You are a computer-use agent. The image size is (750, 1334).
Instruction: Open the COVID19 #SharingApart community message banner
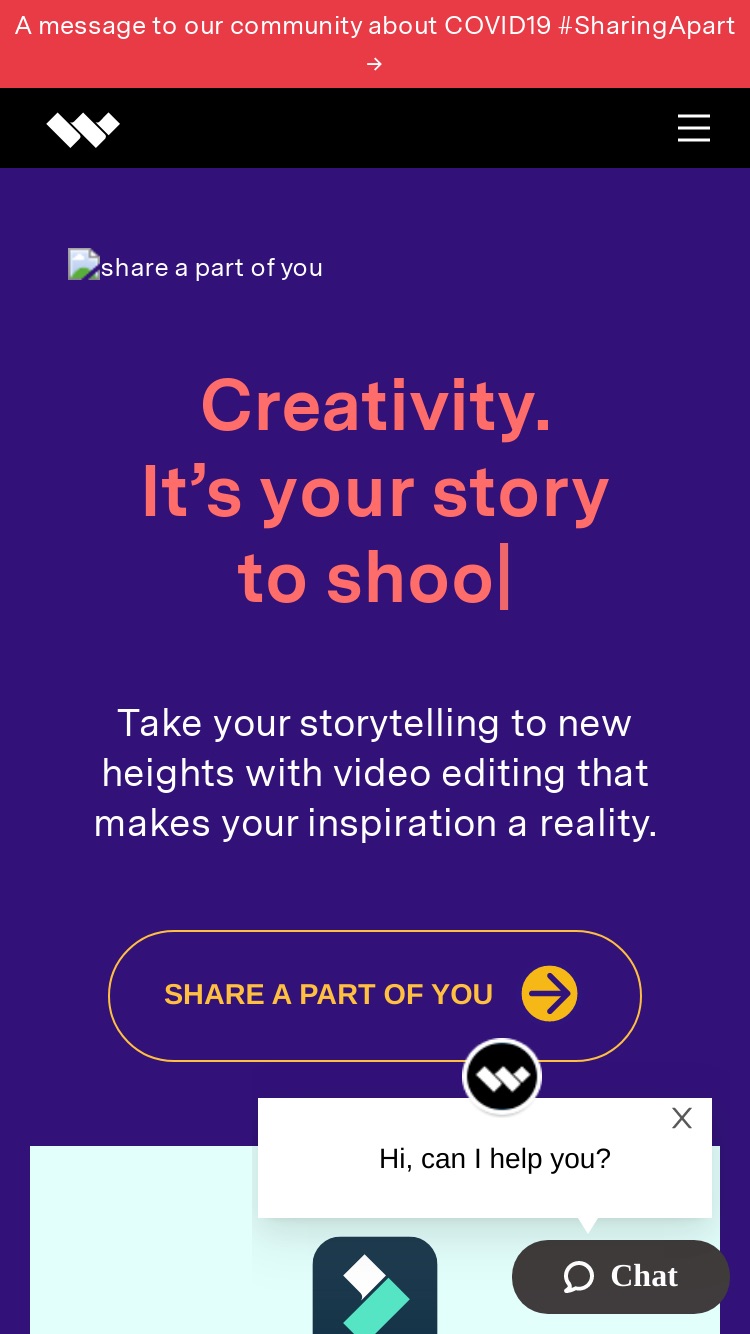point(375,44)
